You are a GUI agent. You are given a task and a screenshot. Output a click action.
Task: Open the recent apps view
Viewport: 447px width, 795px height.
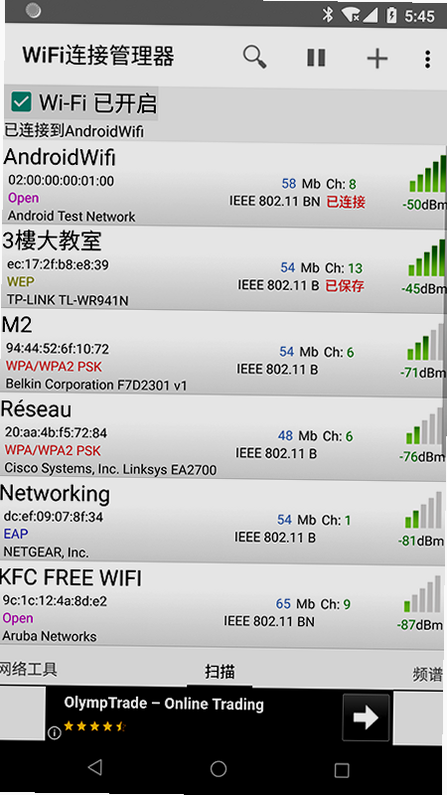[x=342, y=770]
